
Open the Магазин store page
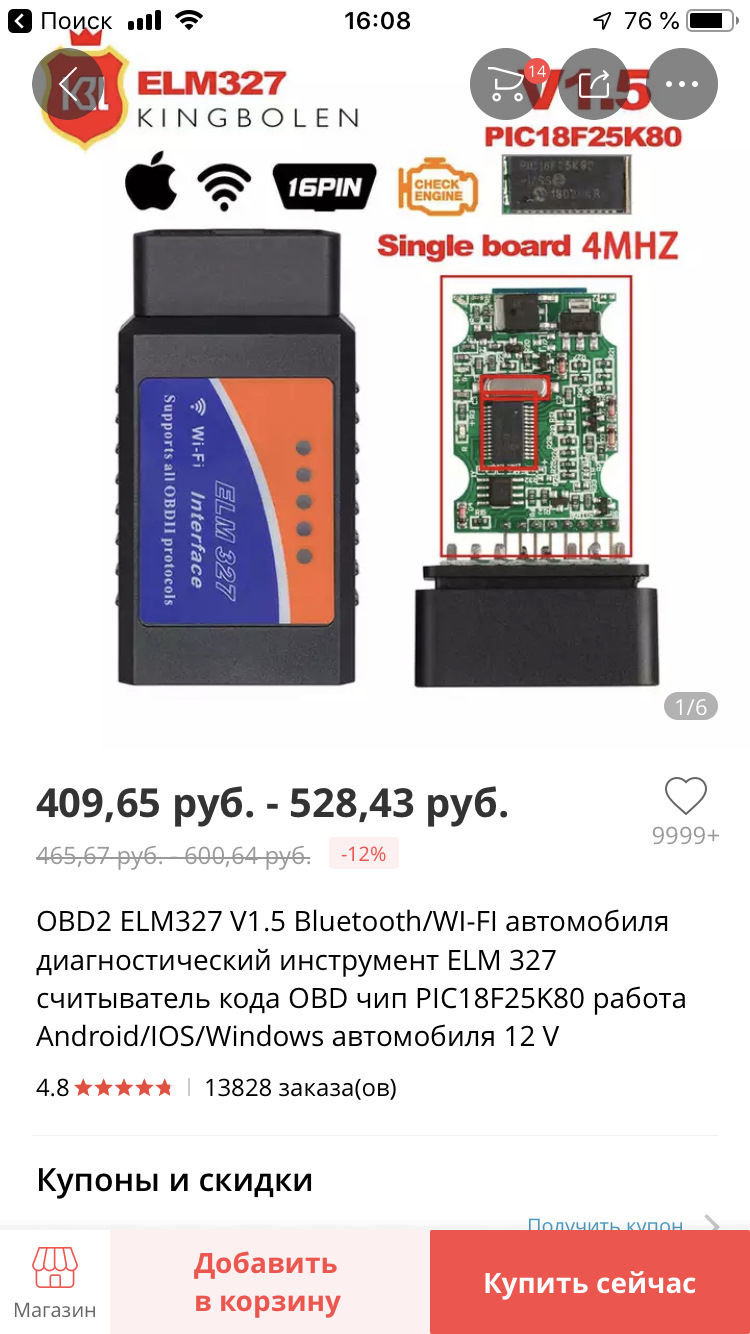(x=55, y=1282)
